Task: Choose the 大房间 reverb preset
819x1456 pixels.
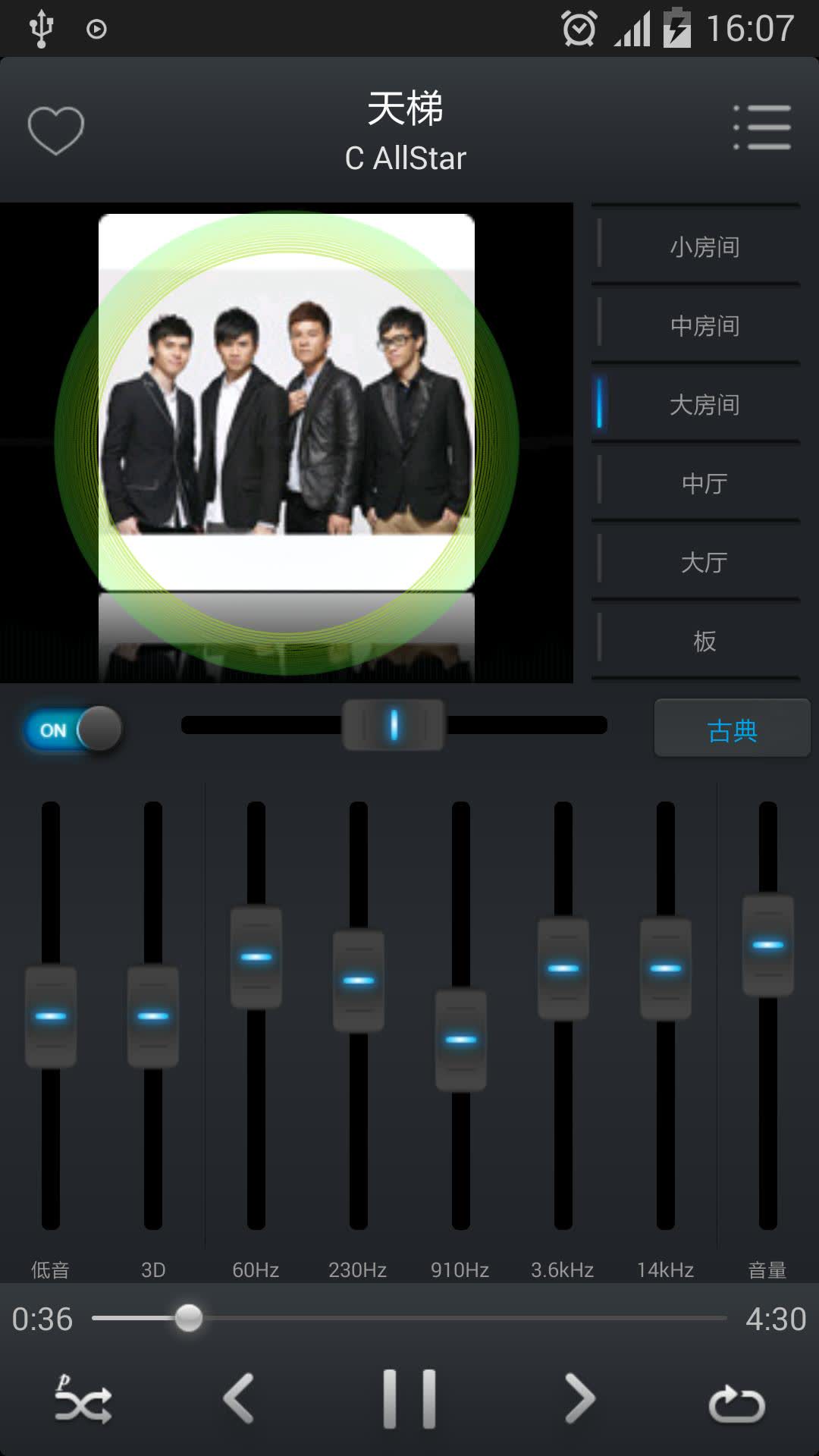Action: (x=702, y=404)
